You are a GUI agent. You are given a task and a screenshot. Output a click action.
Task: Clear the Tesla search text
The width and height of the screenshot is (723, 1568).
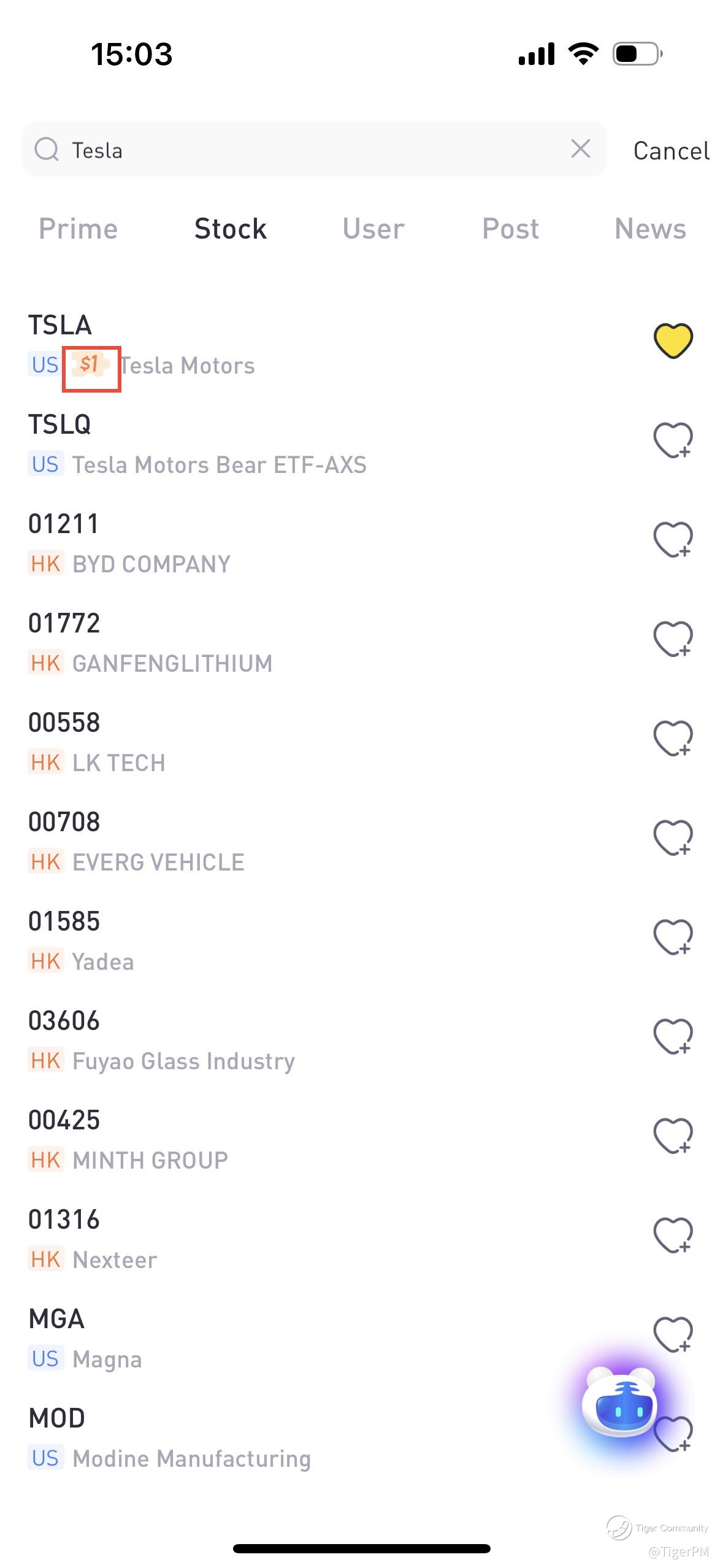point(580,149)
